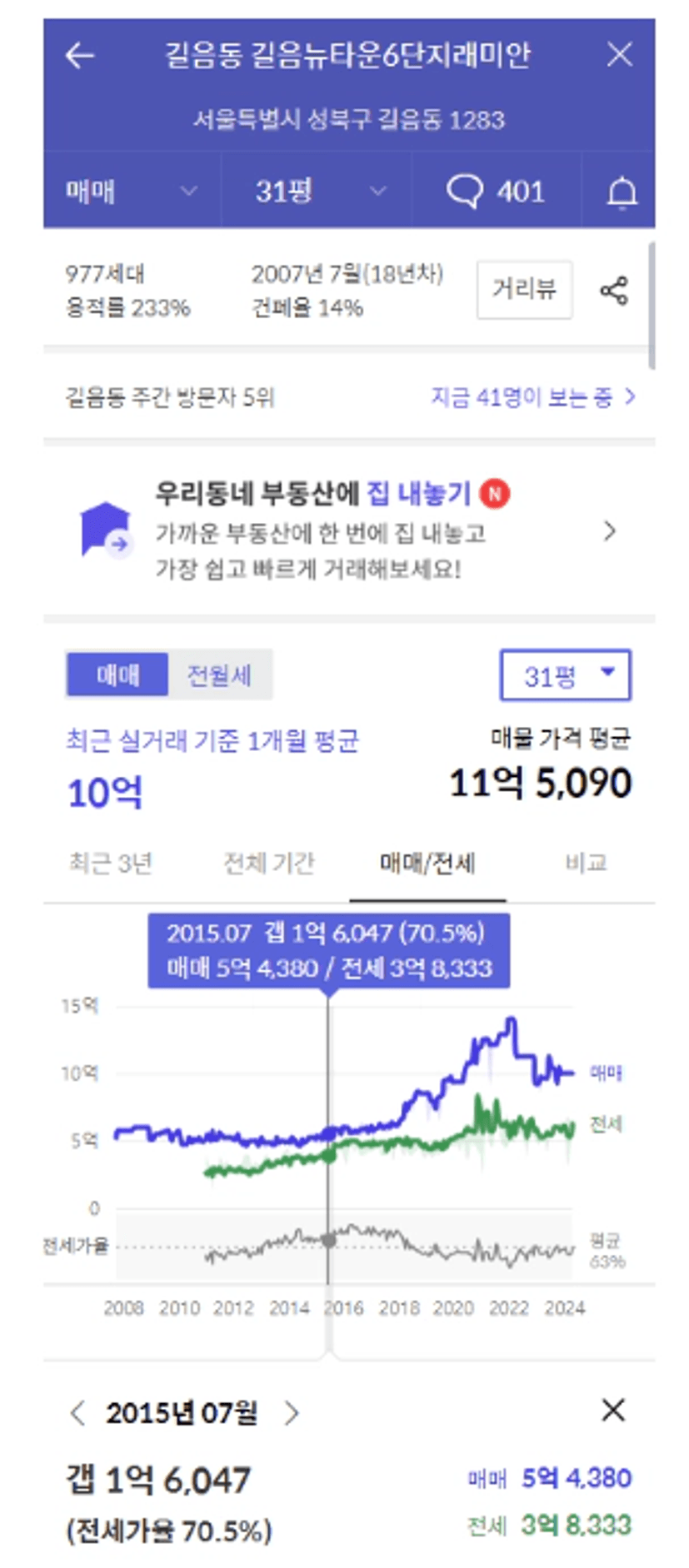Open 지금 41명이 보는 중 link
Viewport: 689px width, 1568px height.
[x=533, y=397]
